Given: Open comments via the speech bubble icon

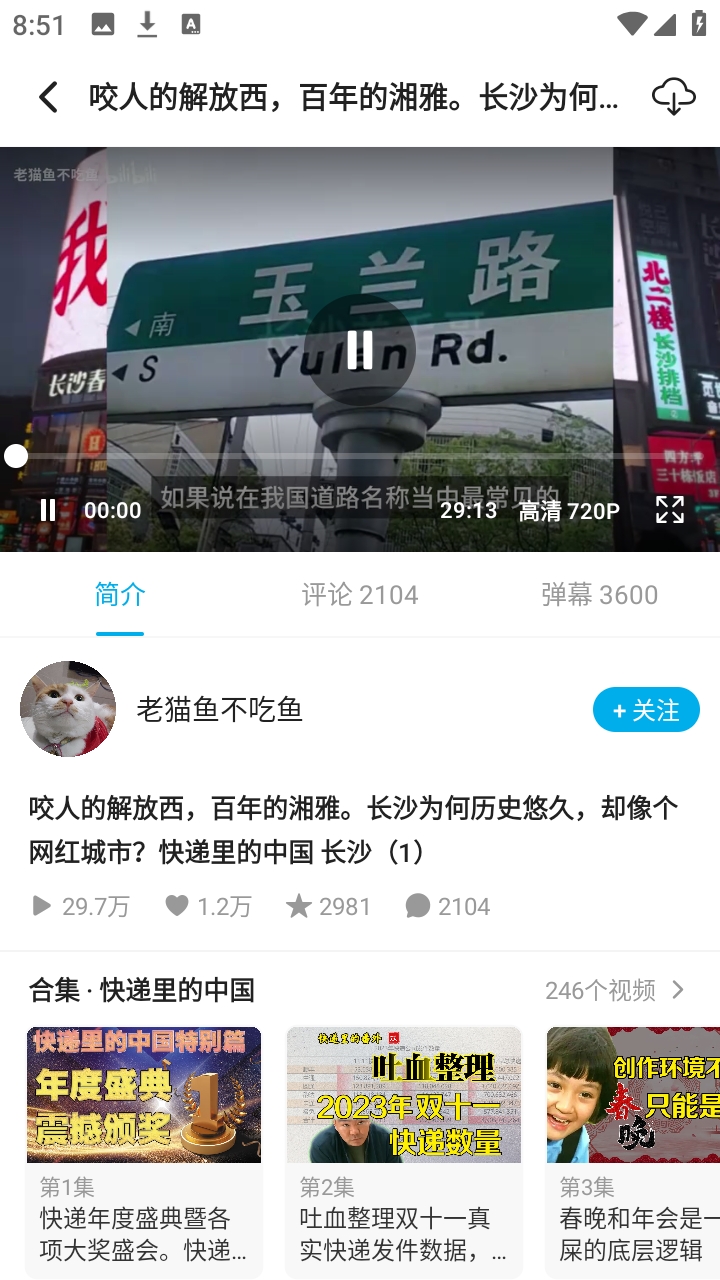Looking at the screenshot, I should (x=418, y=906).
